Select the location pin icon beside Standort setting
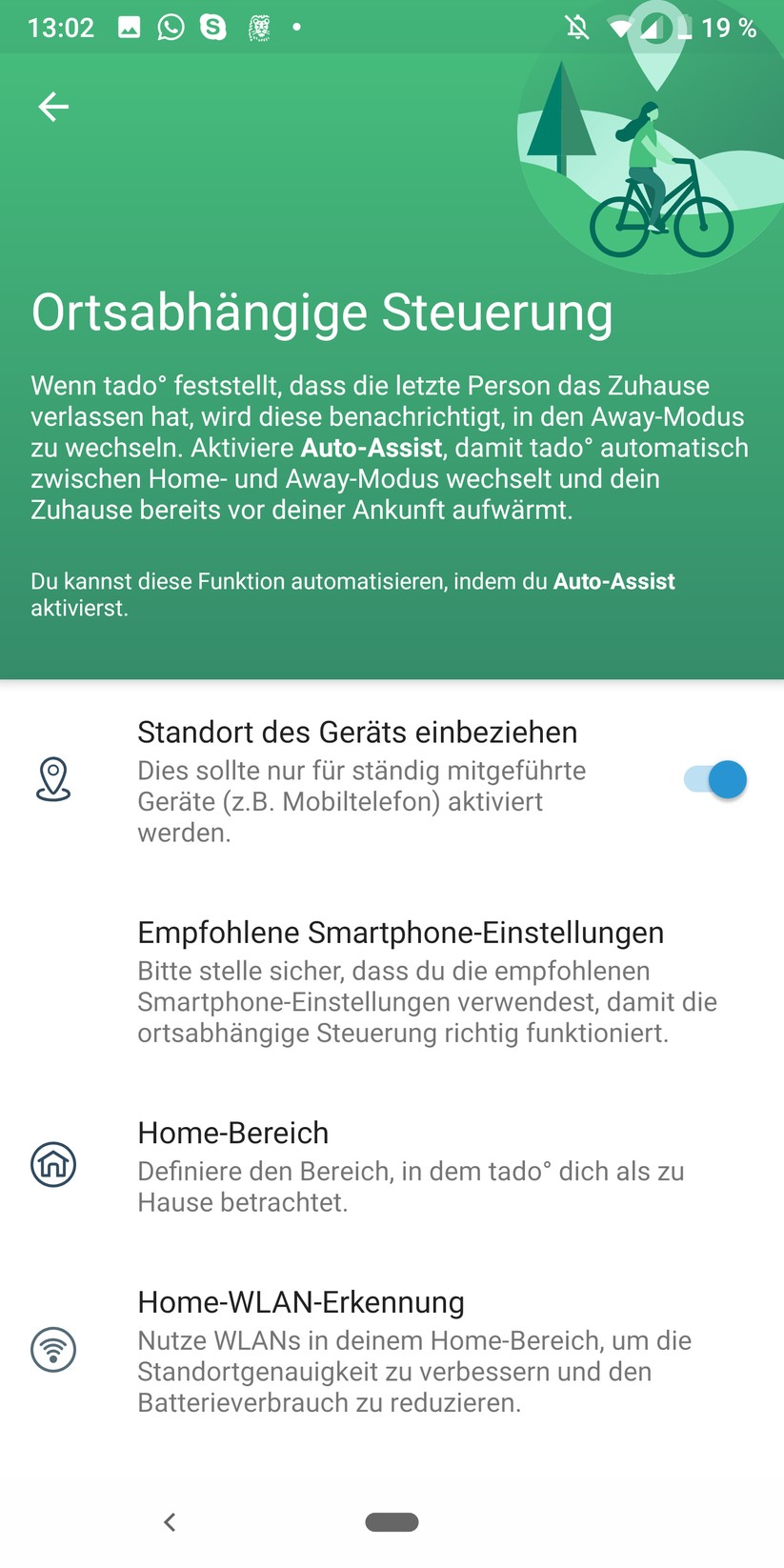Screen dimensions: 784x1568 (x=54, y=781)
